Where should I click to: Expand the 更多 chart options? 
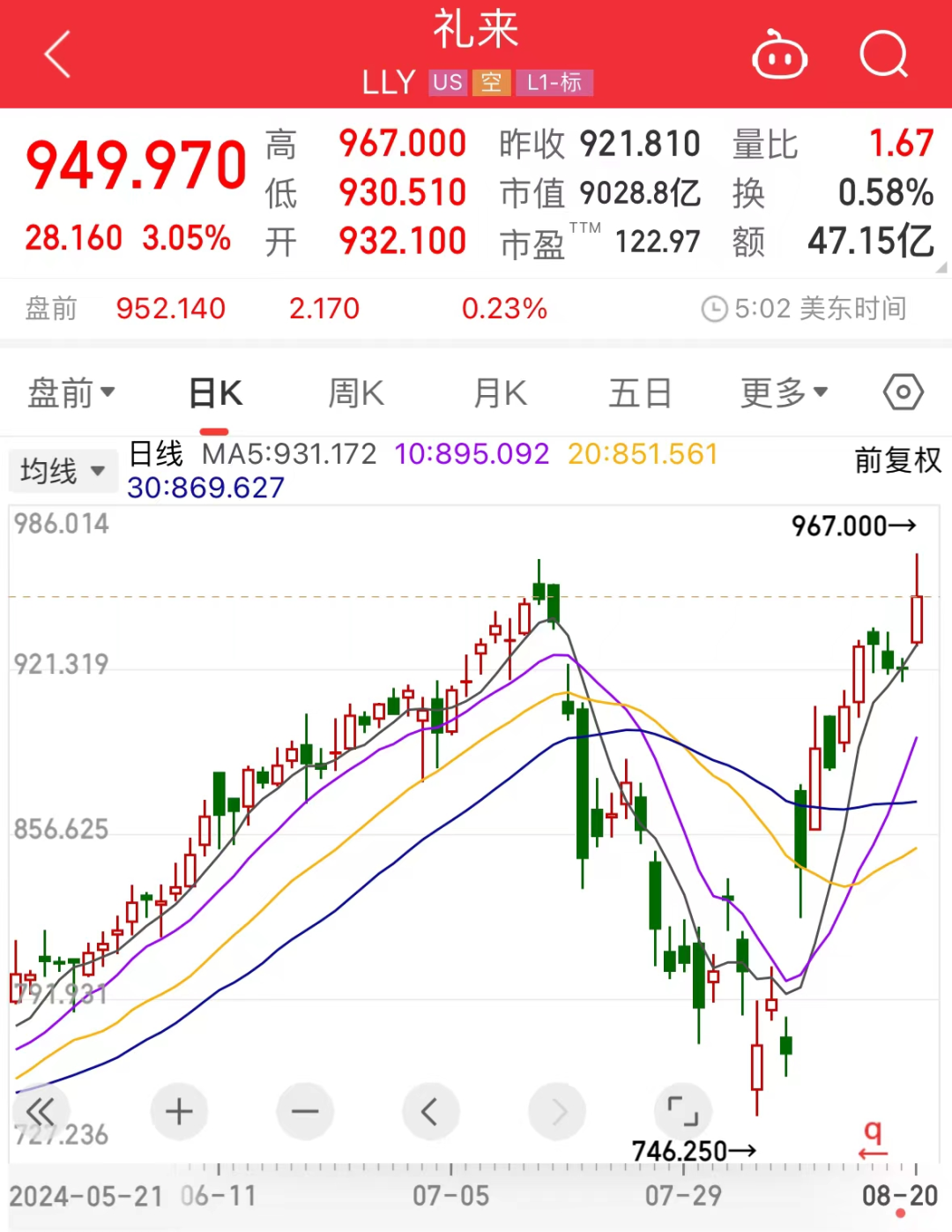point(784,393)
